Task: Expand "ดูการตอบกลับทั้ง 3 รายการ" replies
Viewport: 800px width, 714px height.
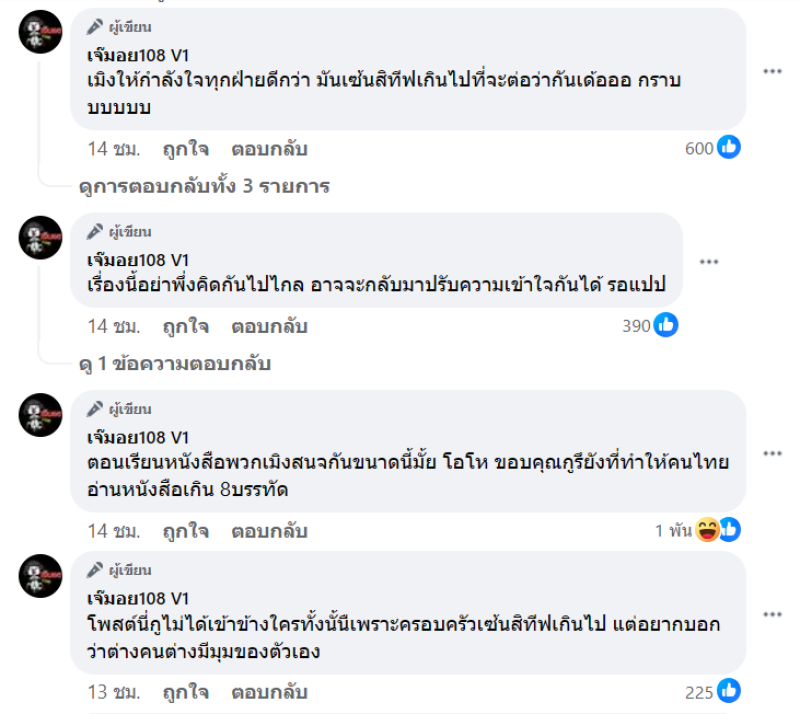Action: (x=204, y=186)
